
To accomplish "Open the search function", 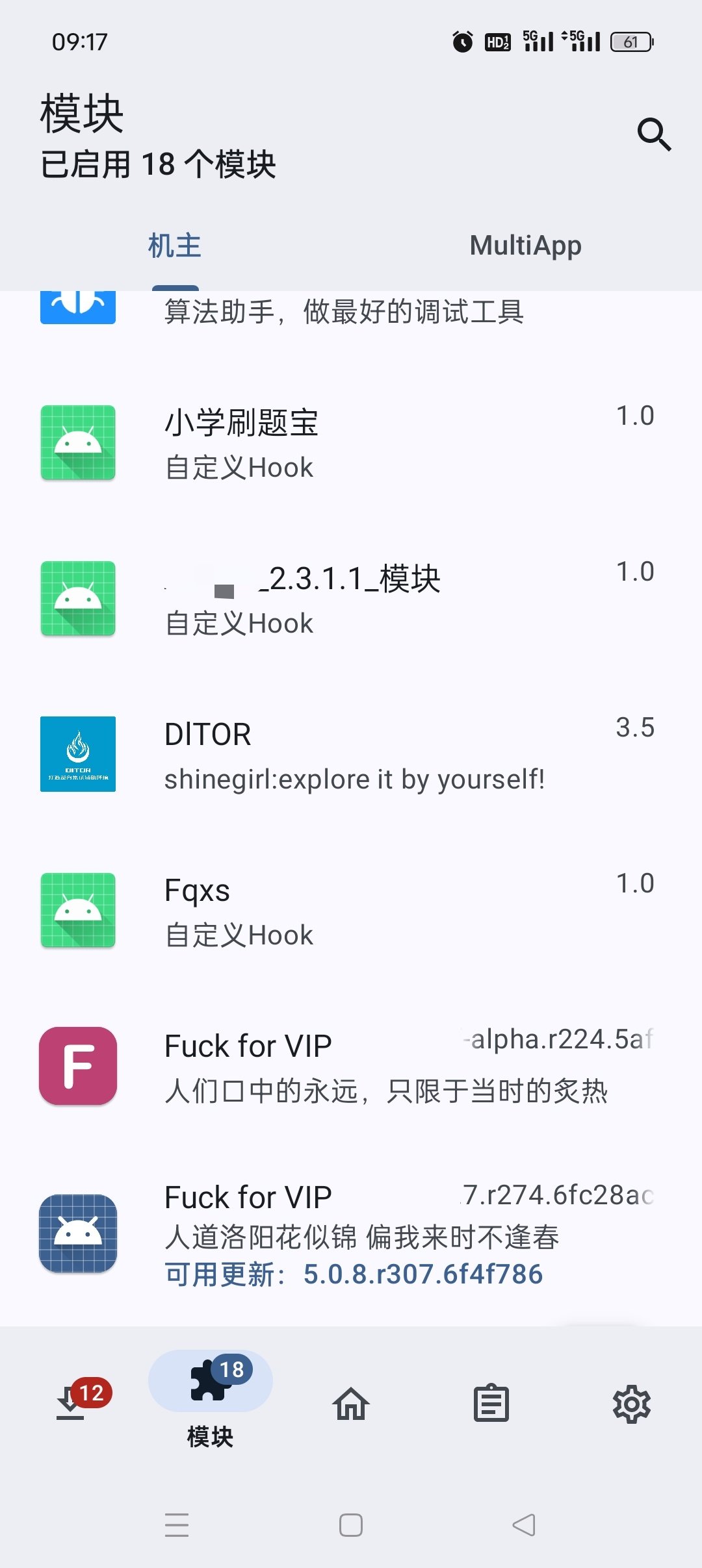I will click(x=655, y=136).
